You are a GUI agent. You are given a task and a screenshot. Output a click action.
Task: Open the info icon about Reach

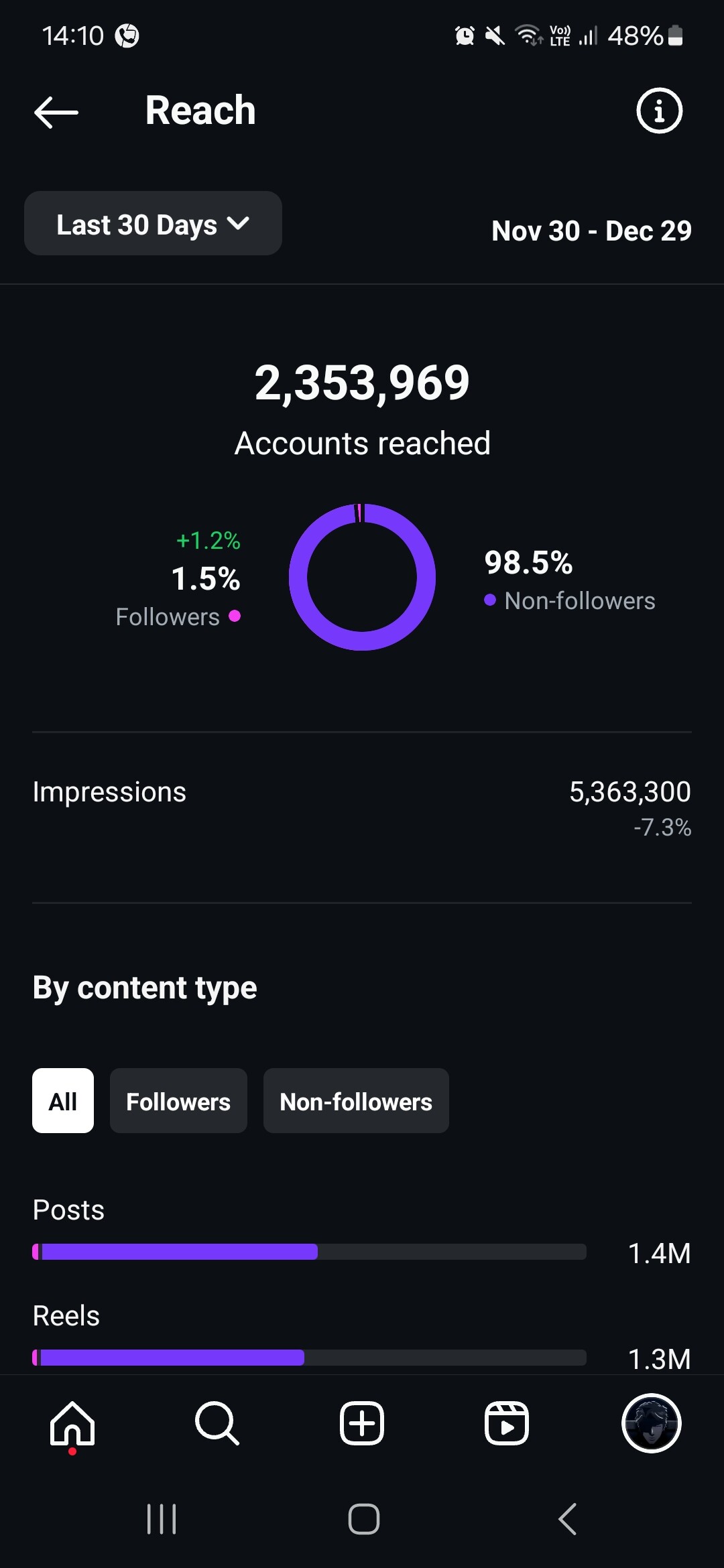[x=659, y=111]
